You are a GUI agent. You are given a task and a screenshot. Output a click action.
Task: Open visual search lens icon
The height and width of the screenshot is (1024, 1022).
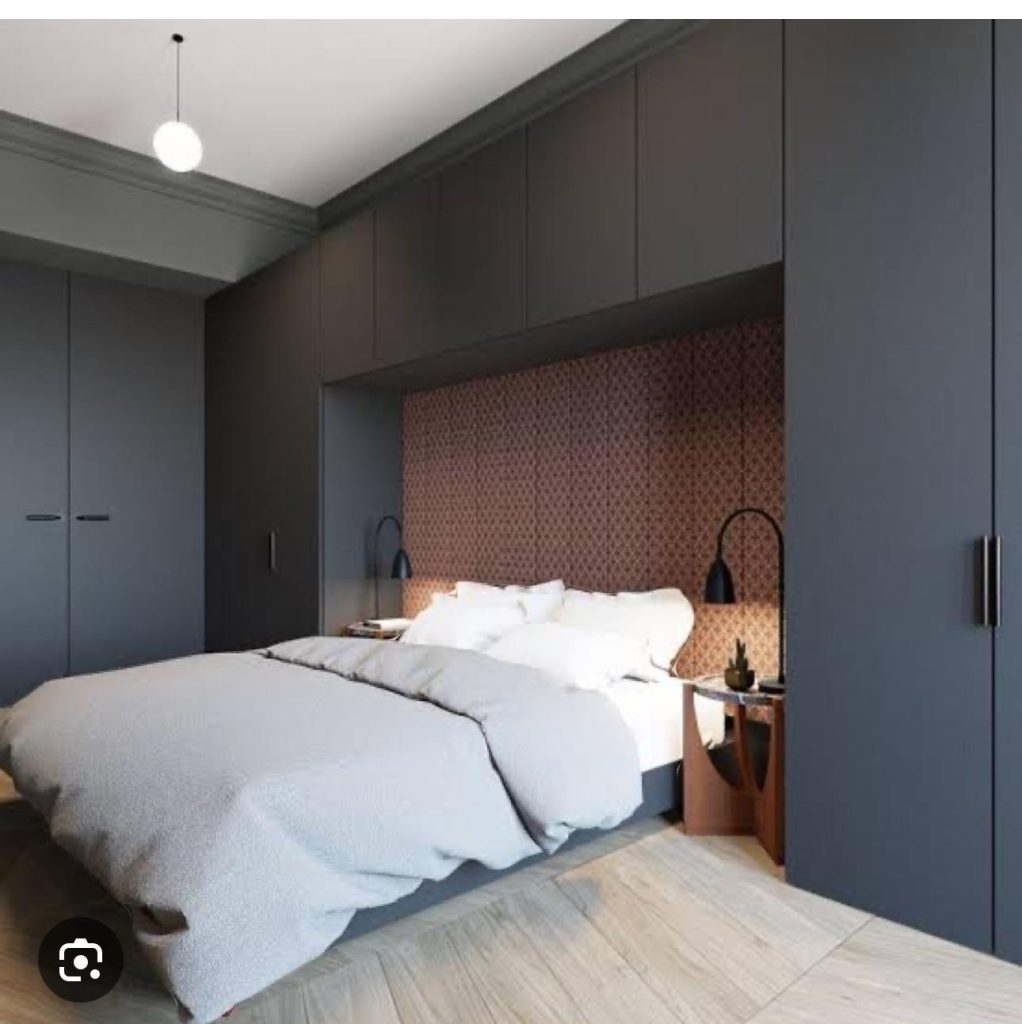point(80,960)
